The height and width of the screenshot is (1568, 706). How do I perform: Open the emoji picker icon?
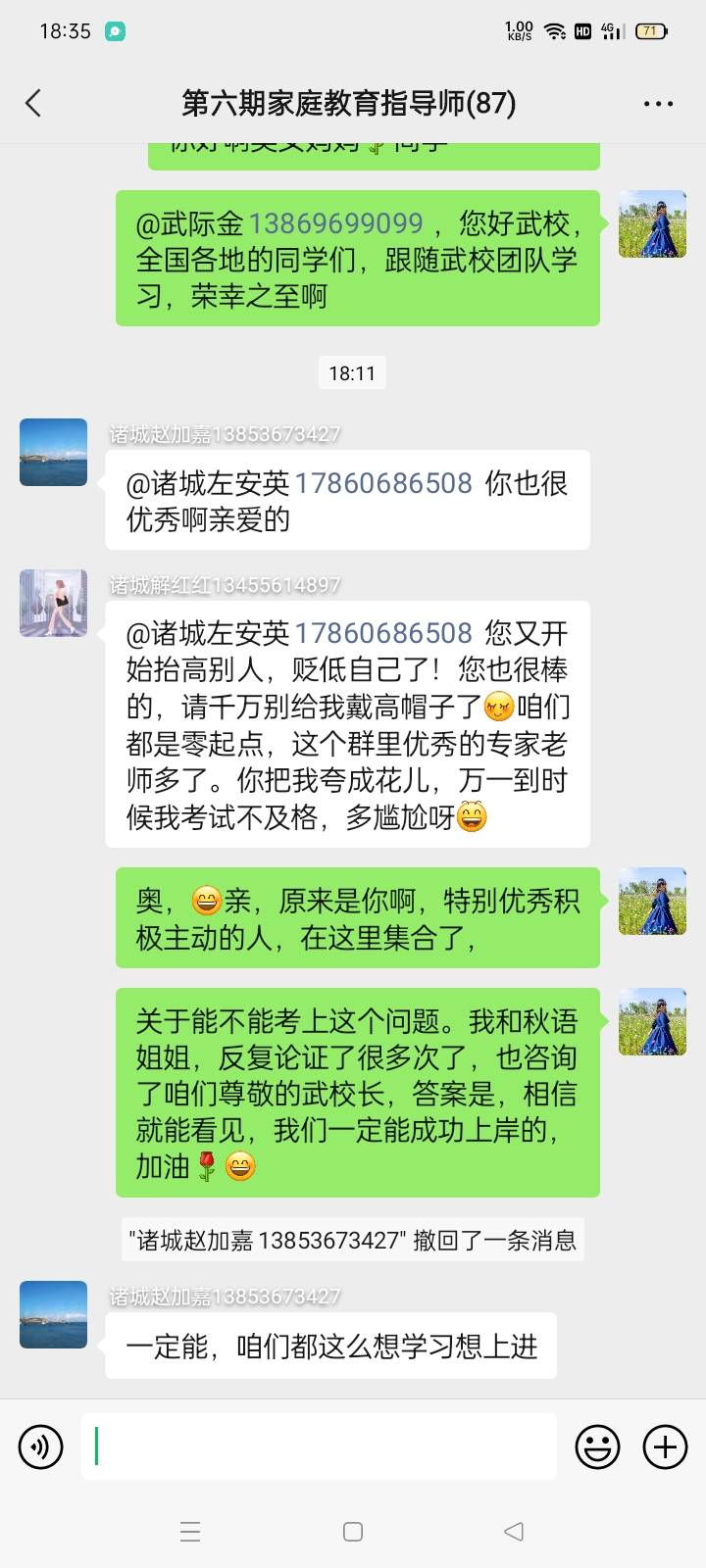[597, 1445]
